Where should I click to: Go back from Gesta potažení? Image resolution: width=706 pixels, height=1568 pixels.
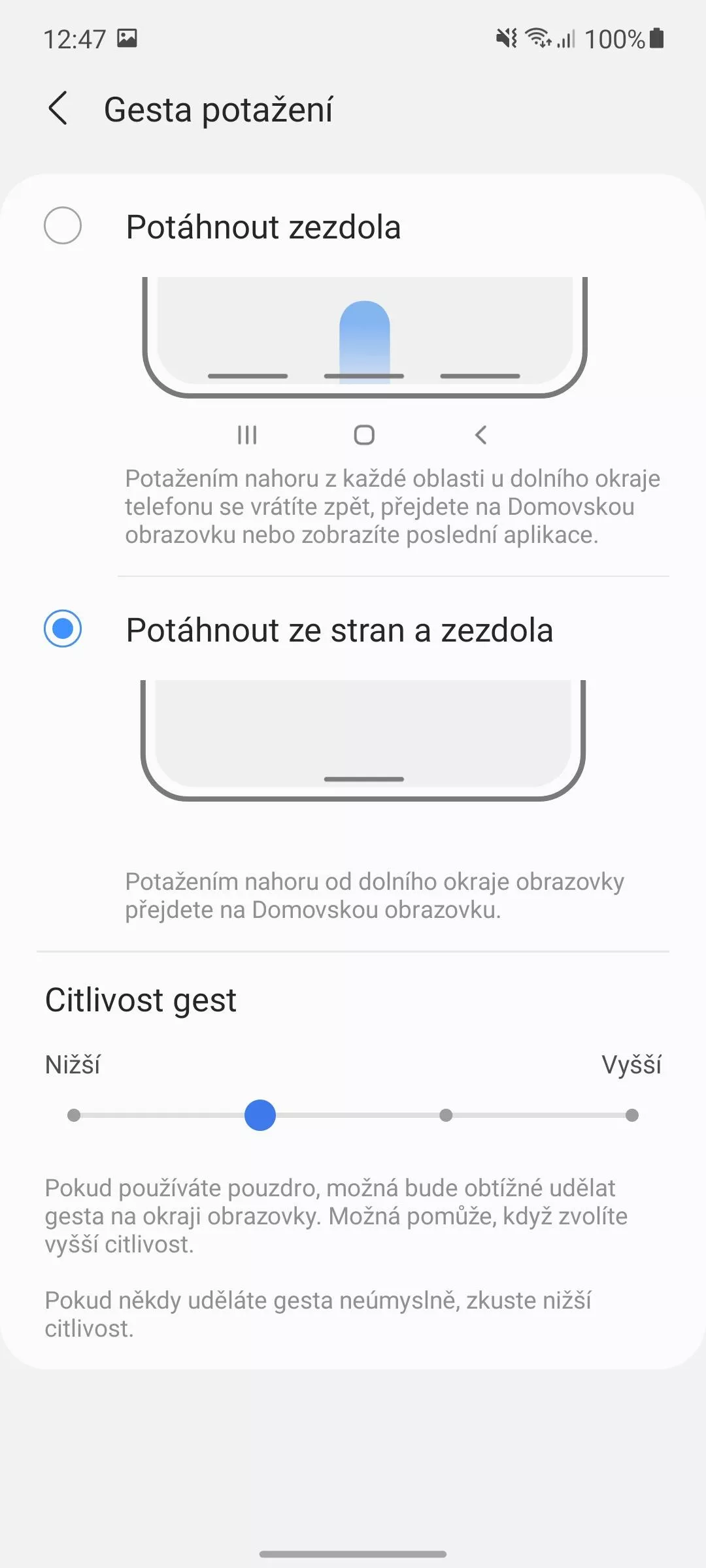(58, 108)
